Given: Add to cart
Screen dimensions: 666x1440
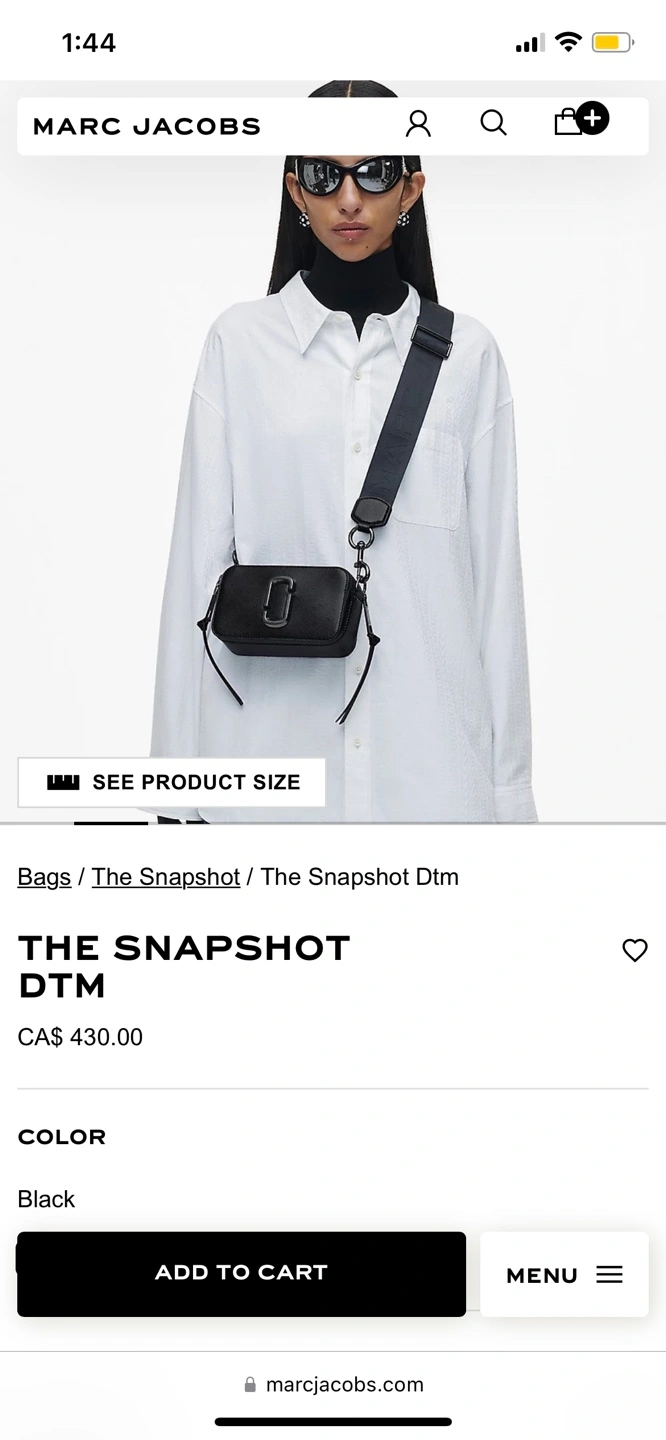Looking at the screenshot, I should [x=241, y=1273].
